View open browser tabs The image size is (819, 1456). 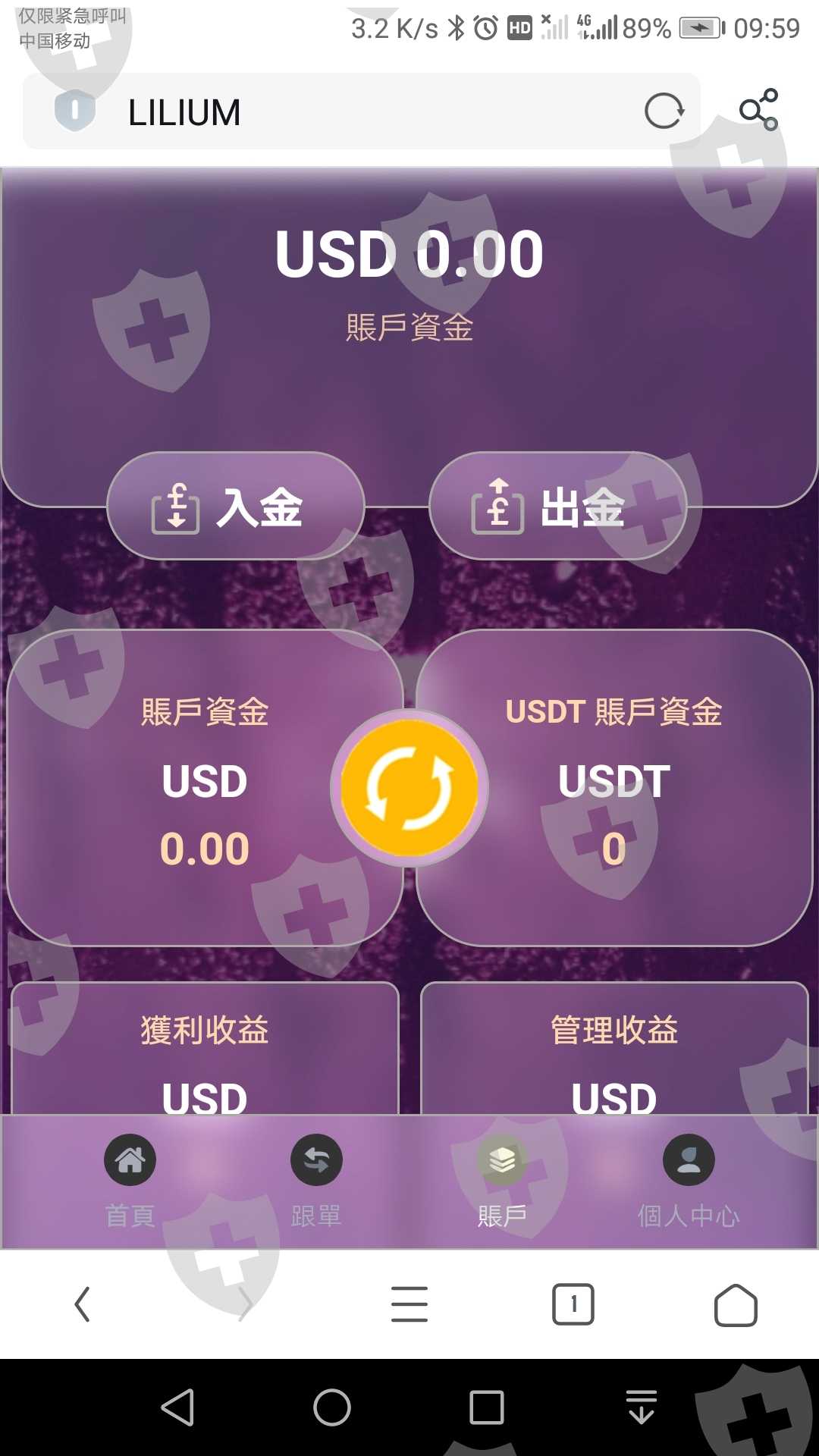pyautogui.click(x=573, y=1304)
